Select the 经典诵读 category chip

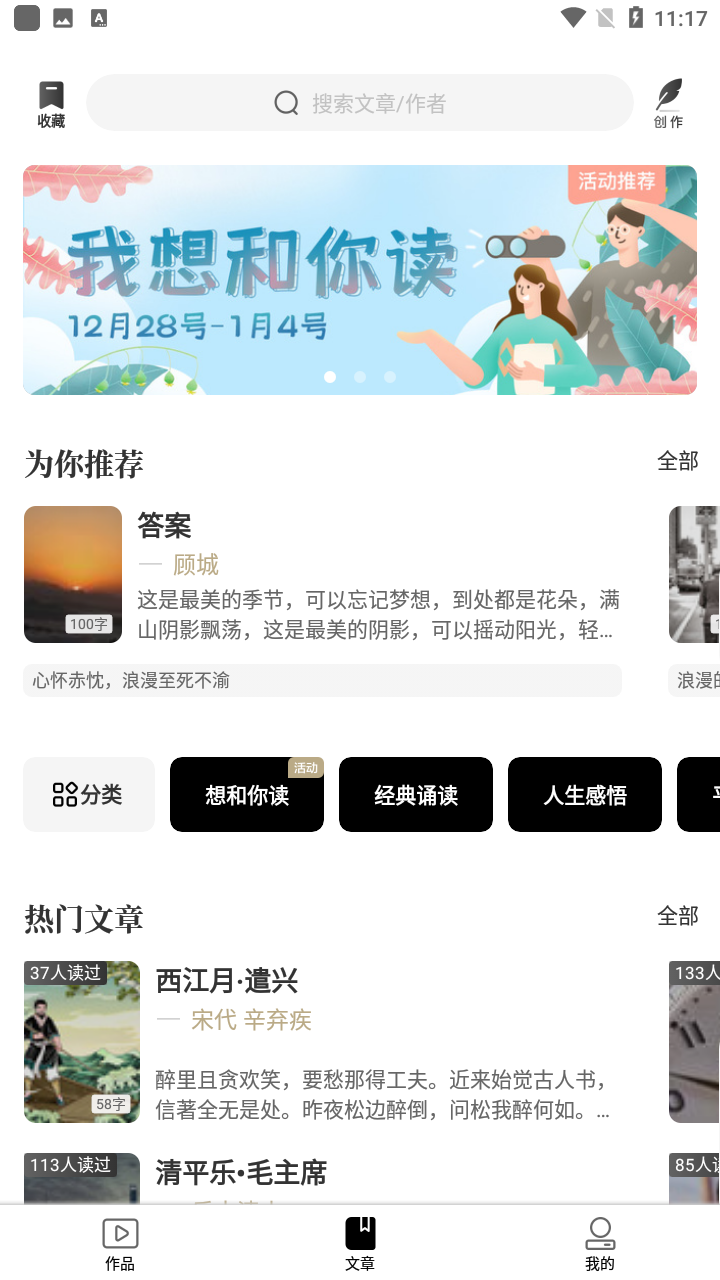(x=416, y=795)
